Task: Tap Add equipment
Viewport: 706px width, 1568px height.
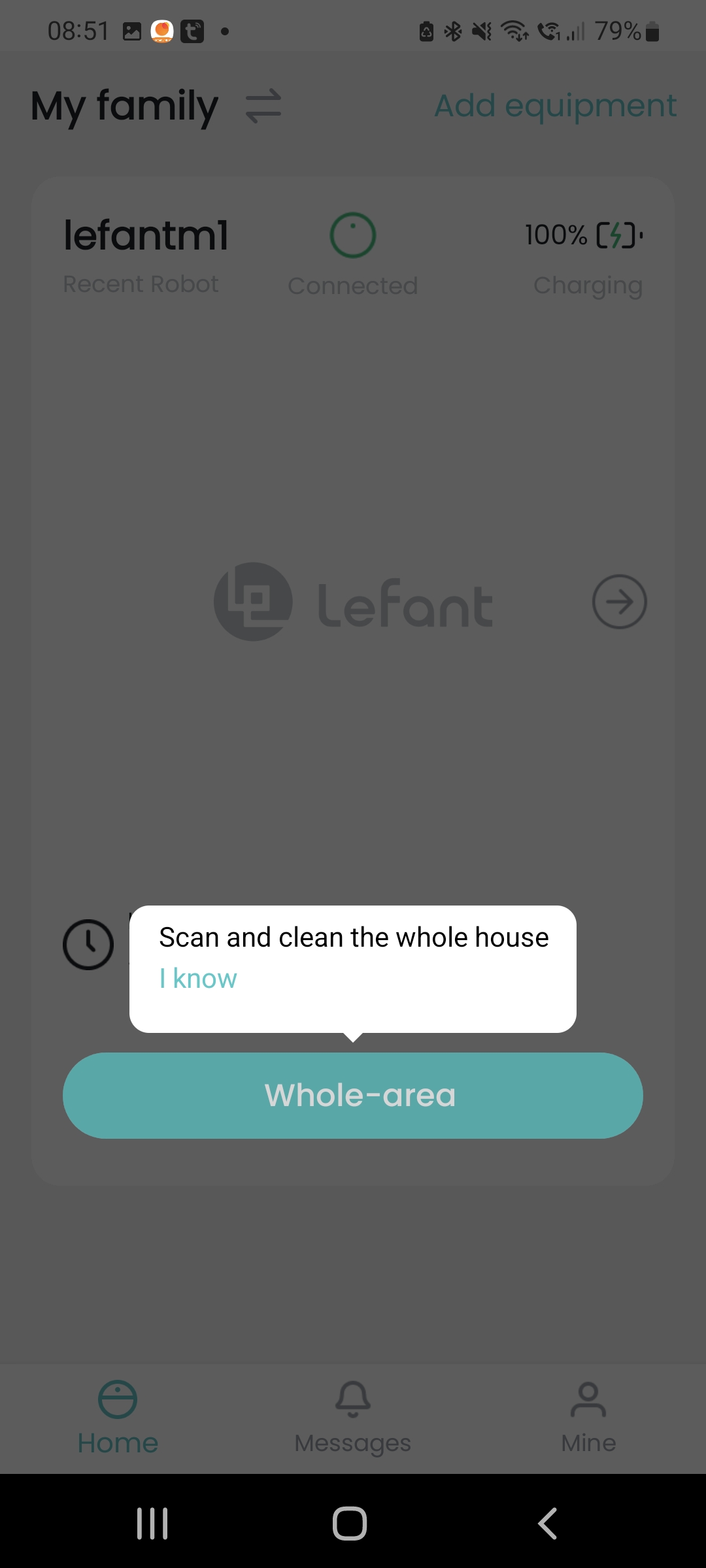Action: point(555,106)
